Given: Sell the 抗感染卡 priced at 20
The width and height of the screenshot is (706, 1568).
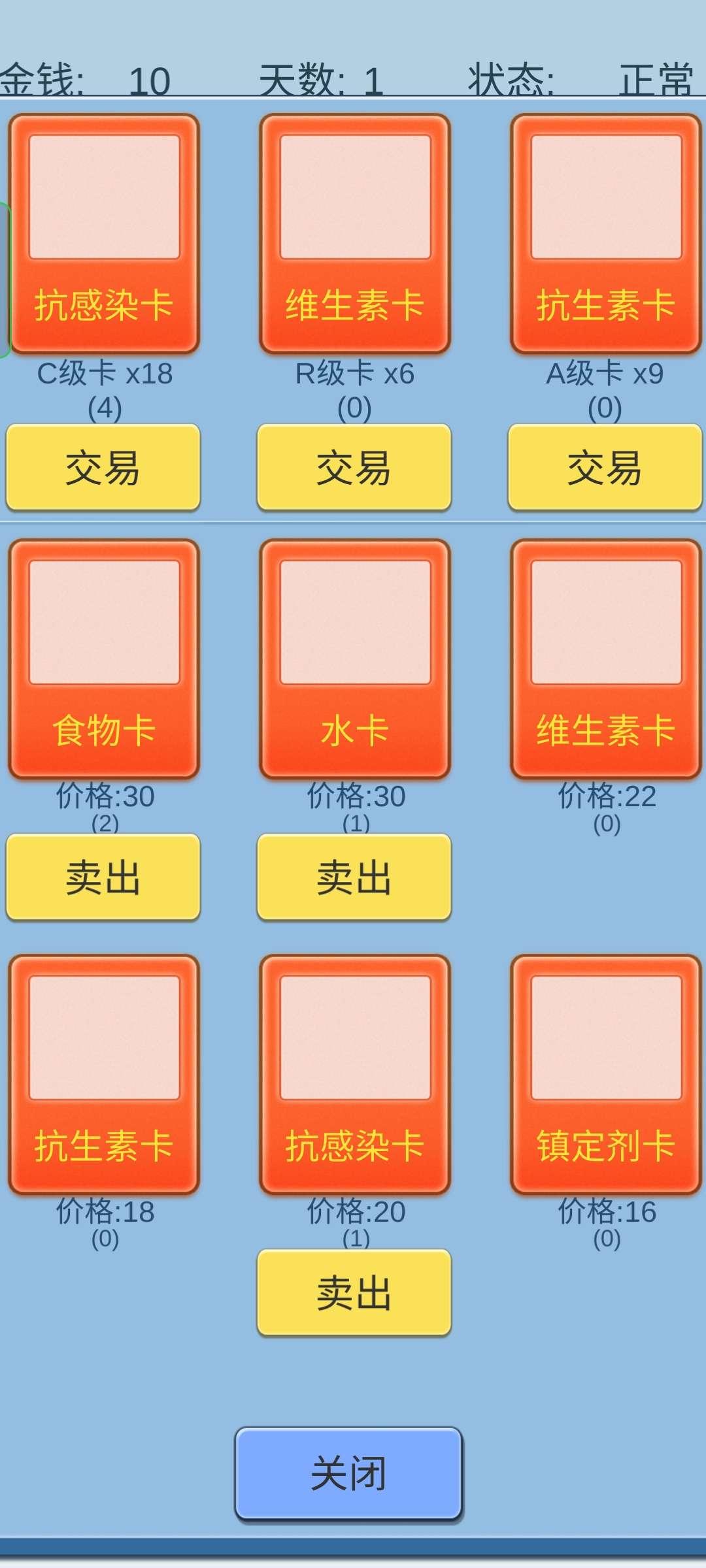Looking at the screenshot, I should (x=354, y=1293).
